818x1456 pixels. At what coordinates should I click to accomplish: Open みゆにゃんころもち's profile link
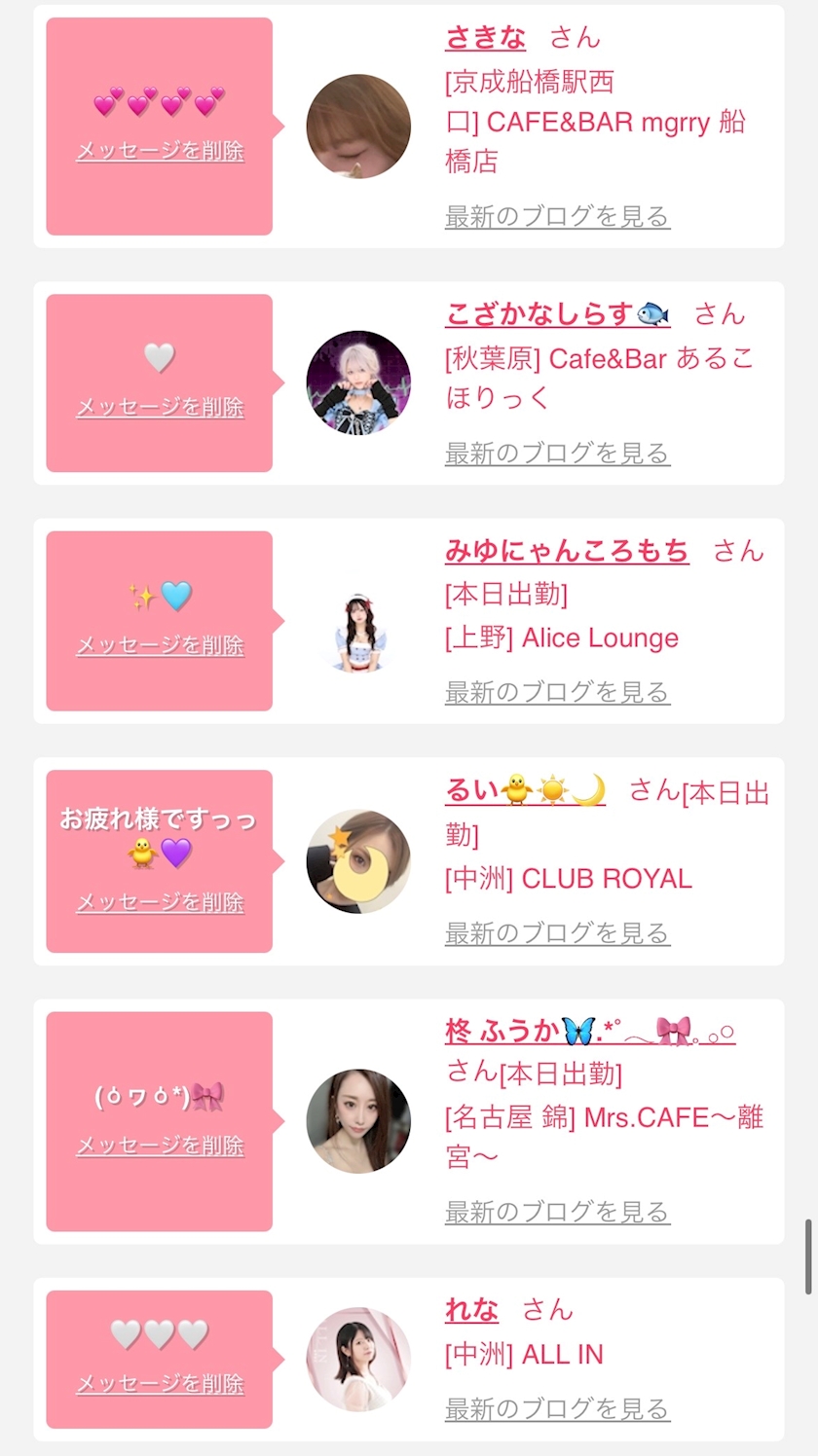tap(567, 551)
